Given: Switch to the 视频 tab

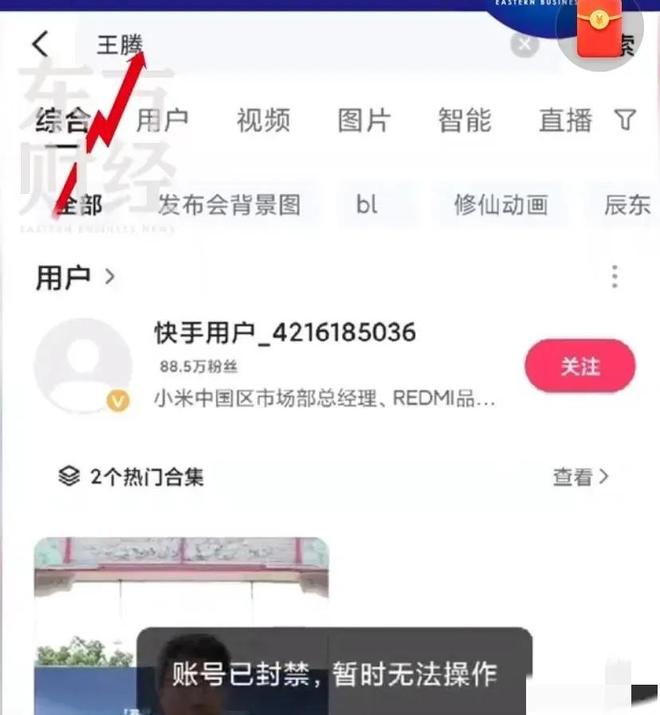Looking at the screenshot, I should [x=263, y=121].
